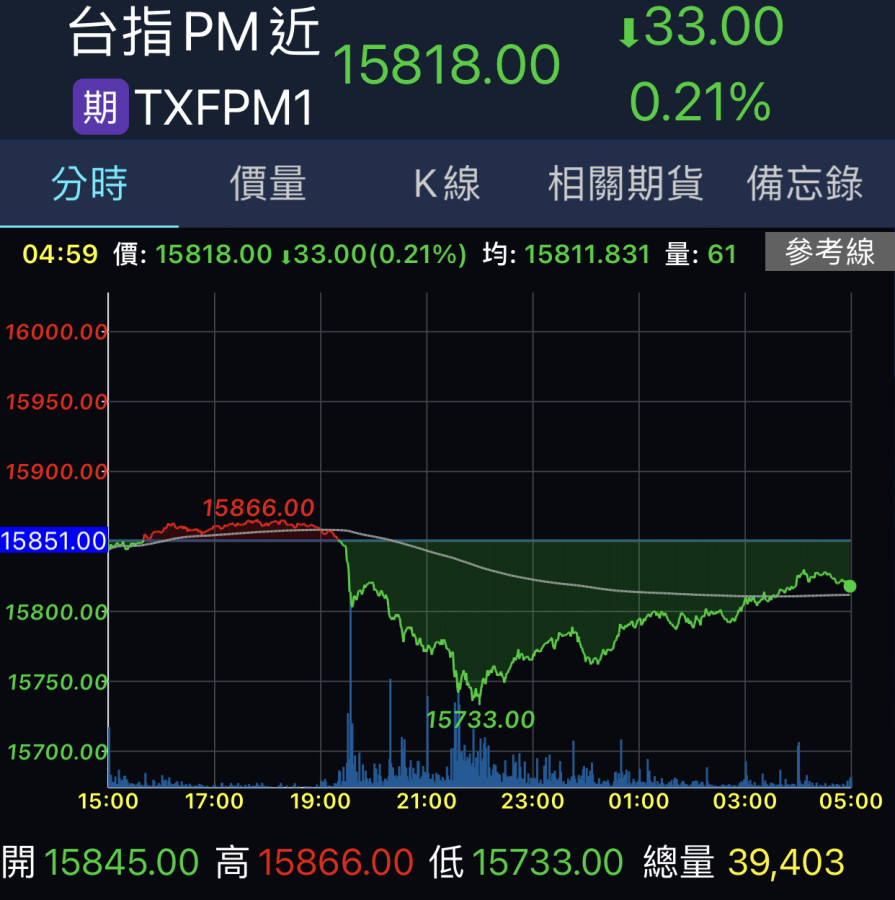Switch to the 分時 tab
Screen dimensions: 895x900
[89, 185]
